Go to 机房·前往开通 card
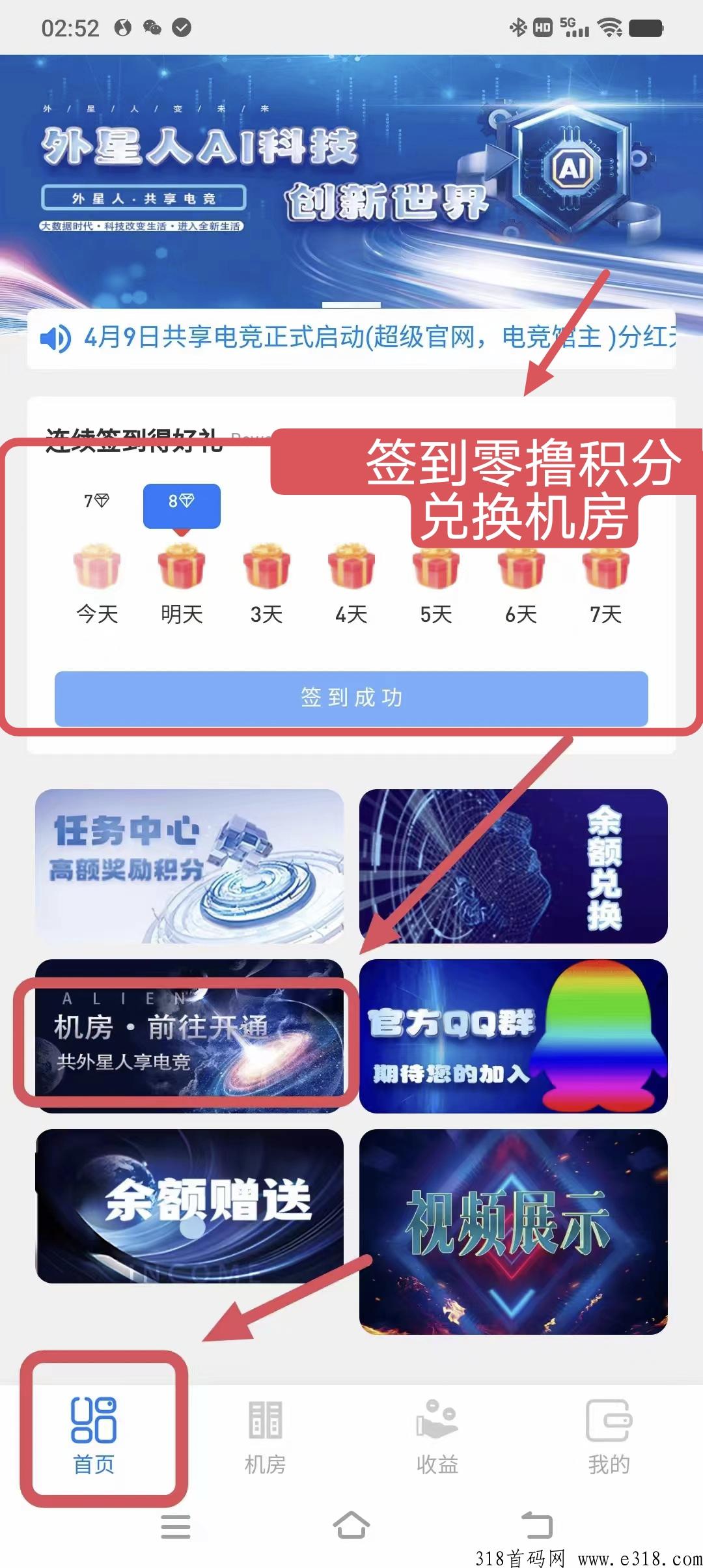The height and width of the screenshot is (1568, 703). [x=189, y=1036]
